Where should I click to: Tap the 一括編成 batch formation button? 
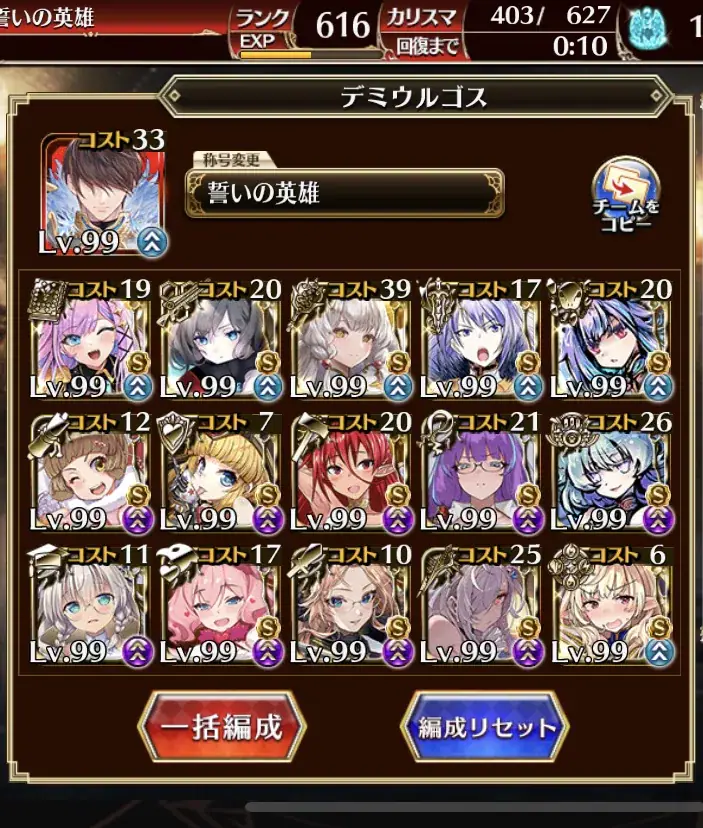click(222, 726)
